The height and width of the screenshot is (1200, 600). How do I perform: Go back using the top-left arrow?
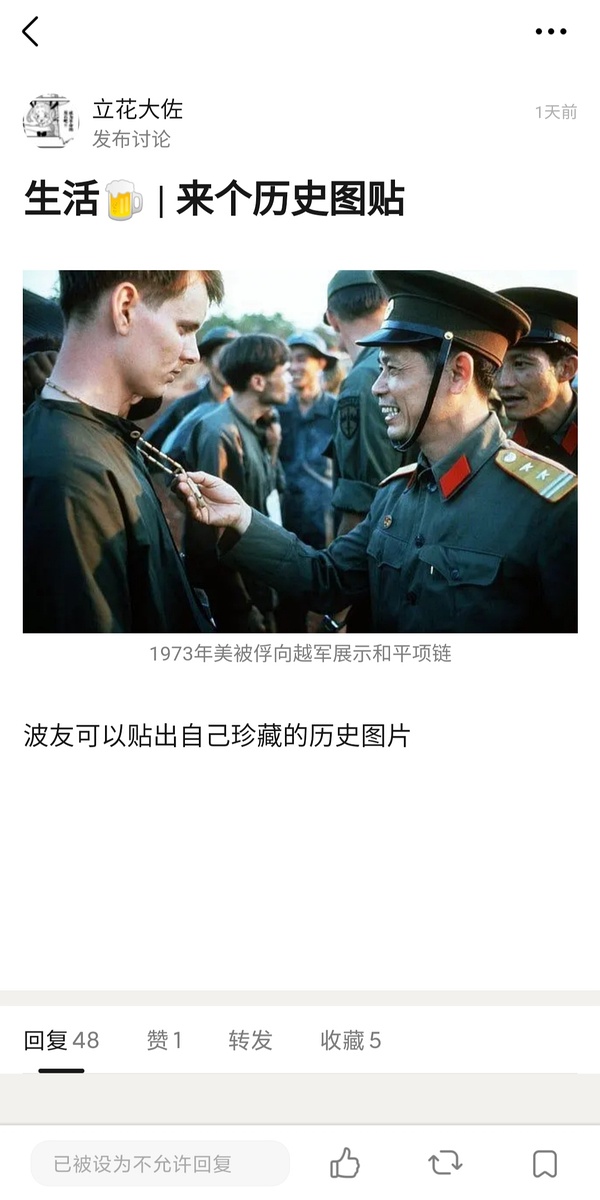pyautogui.click(x=31, y=32)
